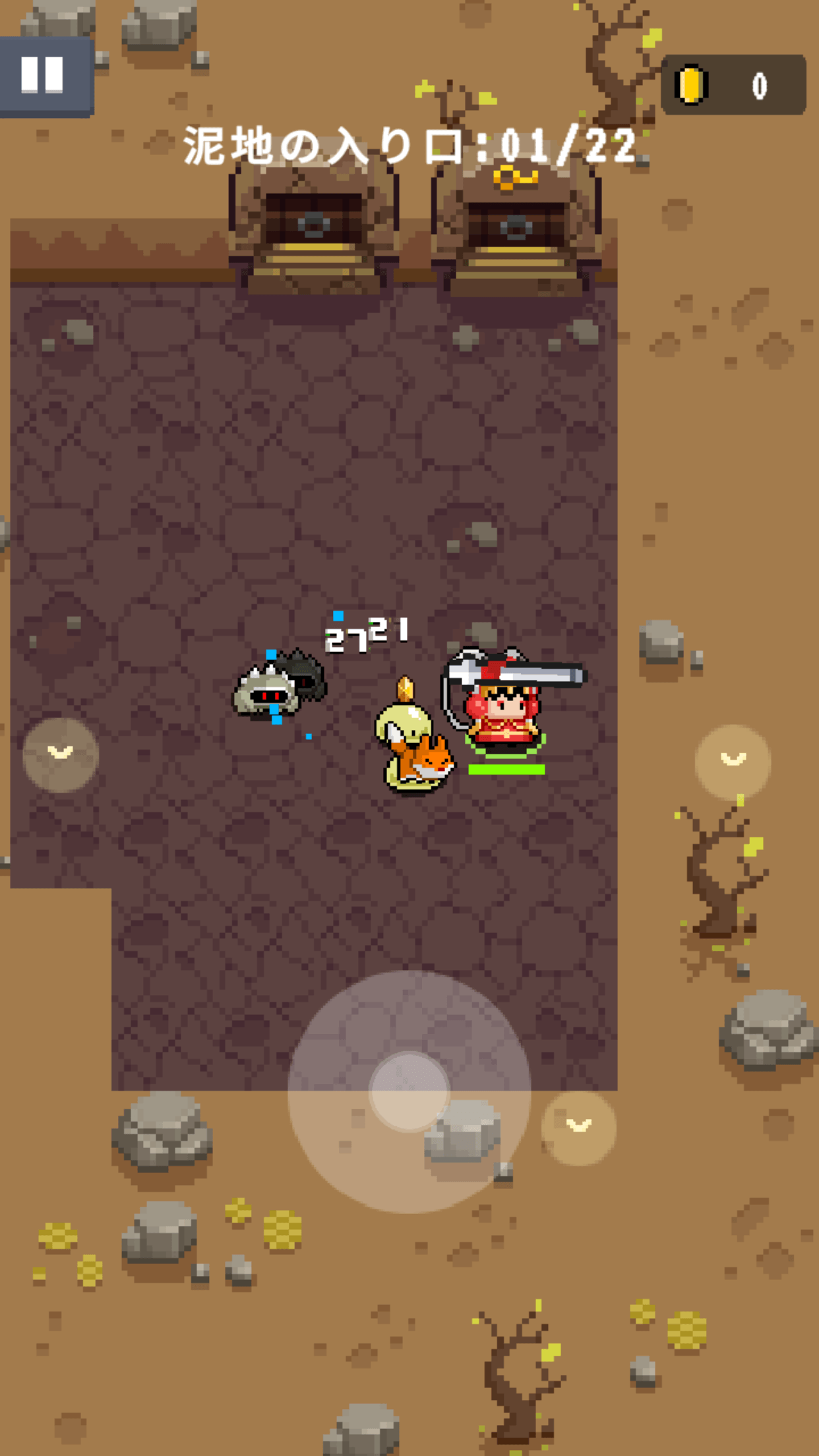Viewport: 819px width, 1456px height.
Task: Tap the virtual joystick's center knob
Action: coord(409,1091)
